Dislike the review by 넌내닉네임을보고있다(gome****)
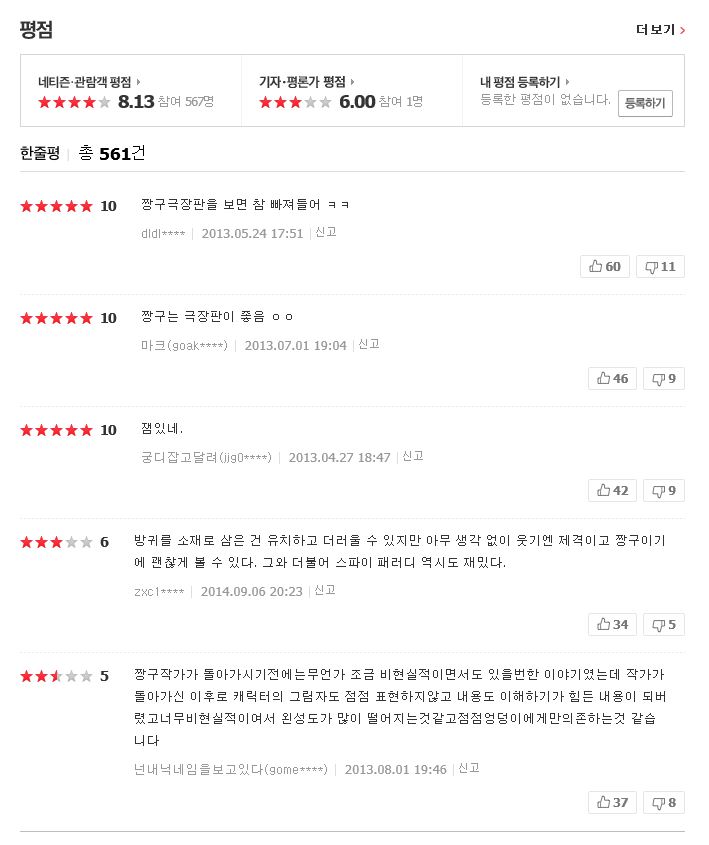The image size is (709, 845). [x=664, y=802]
